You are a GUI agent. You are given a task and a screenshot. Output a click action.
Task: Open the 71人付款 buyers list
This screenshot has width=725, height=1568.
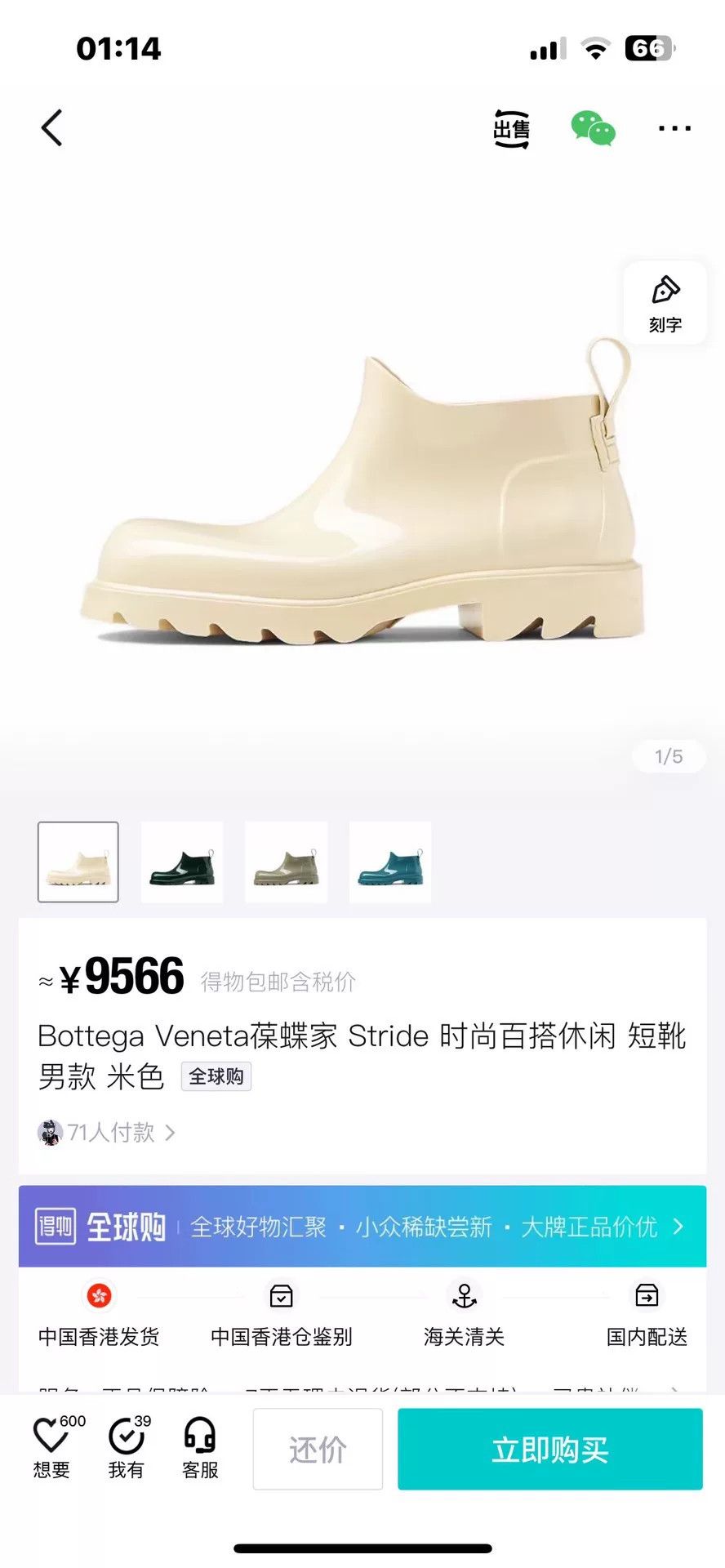[x=107, y=1133]
